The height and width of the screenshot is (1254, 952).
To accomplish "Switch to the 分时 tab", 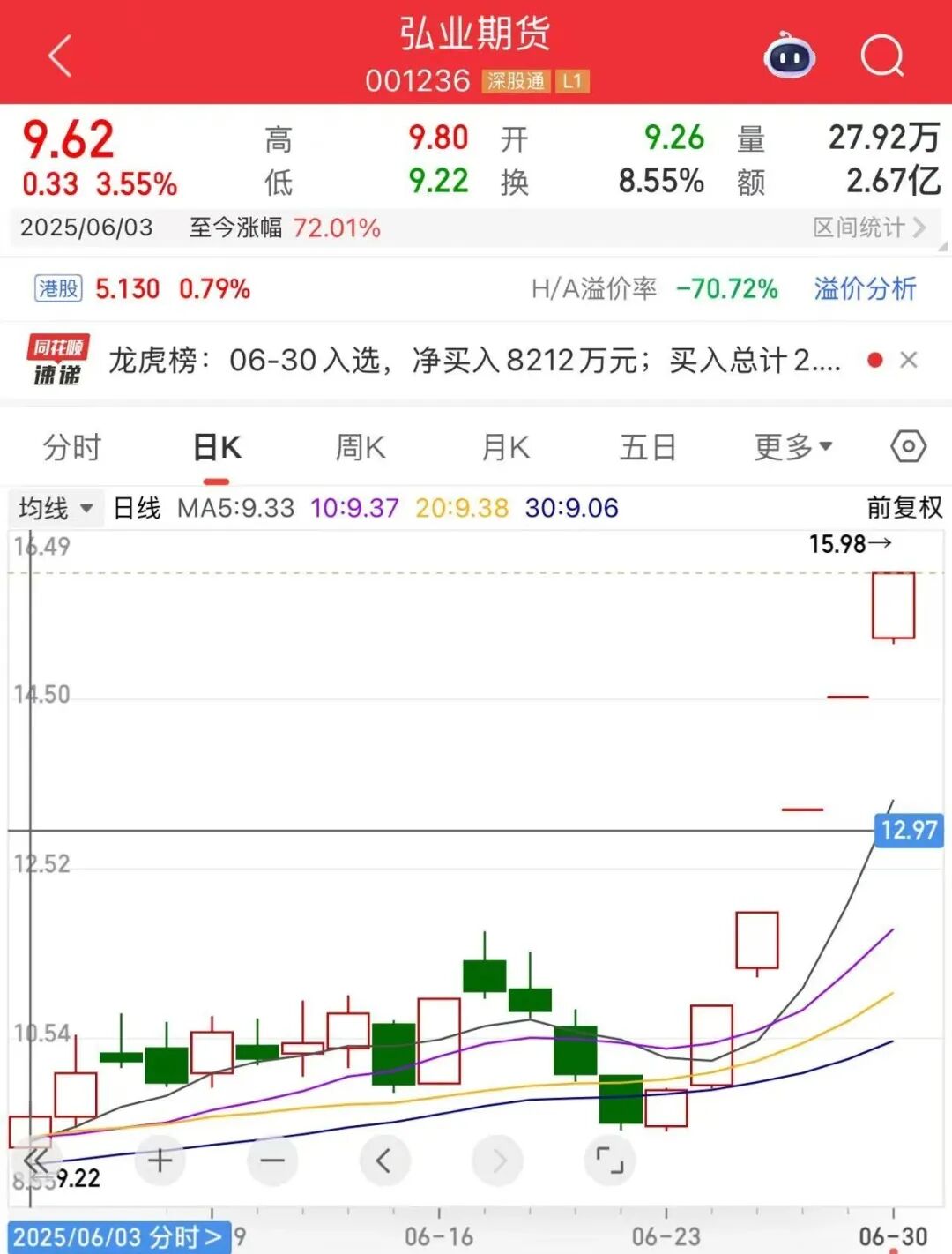I will pyautogui.click(x=72, y=448).
